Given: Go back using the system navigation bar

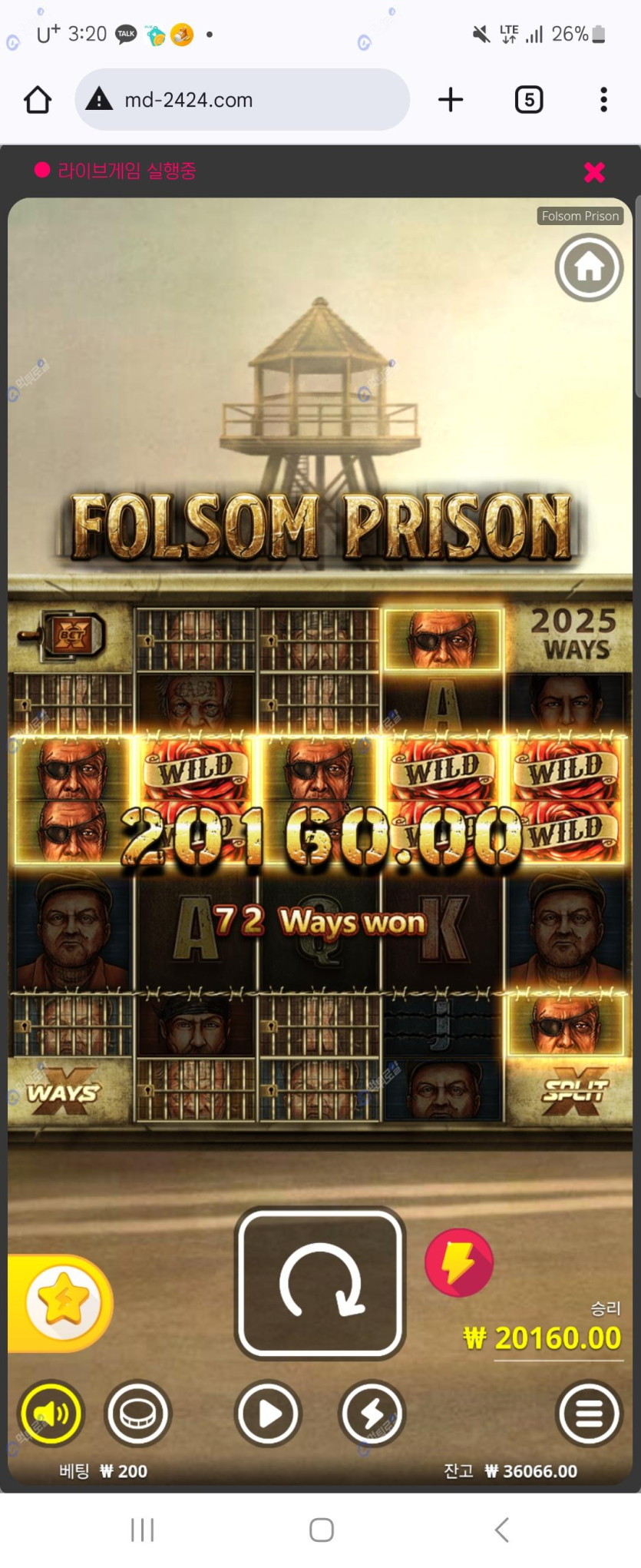Looking at the screenshot, I should point(502,1529).
